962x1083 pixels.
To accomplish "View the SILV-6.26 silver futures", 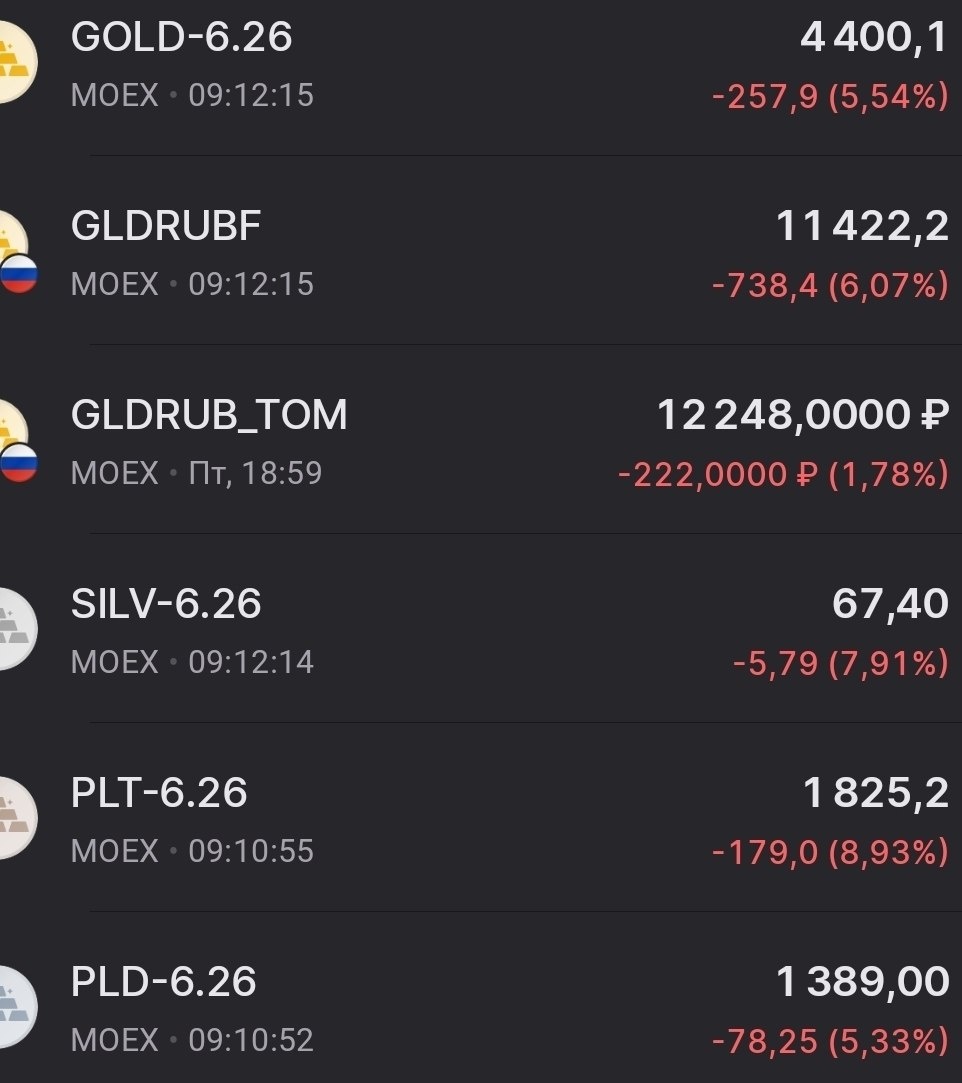I will 166,604.
